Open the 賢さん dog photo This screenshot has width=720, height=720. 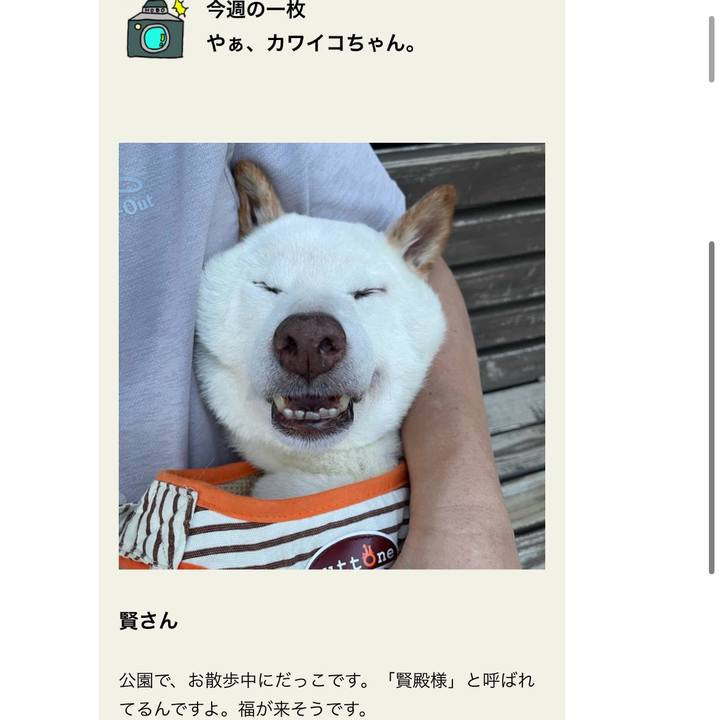(331, 355)
